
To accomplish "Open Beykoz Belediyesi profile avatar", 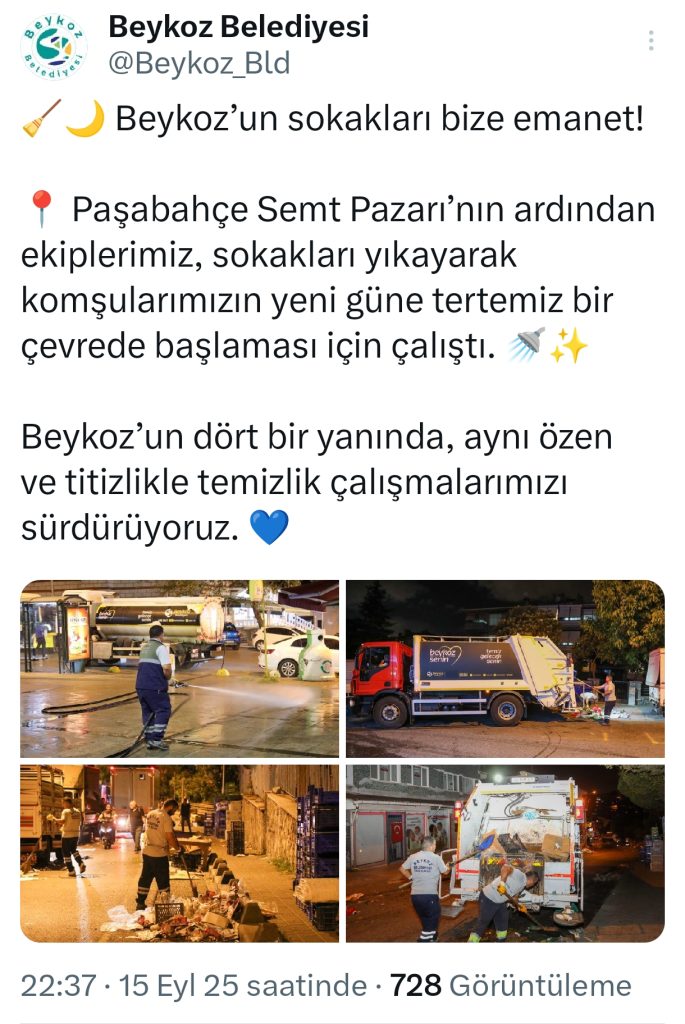I will pos(54,47).
